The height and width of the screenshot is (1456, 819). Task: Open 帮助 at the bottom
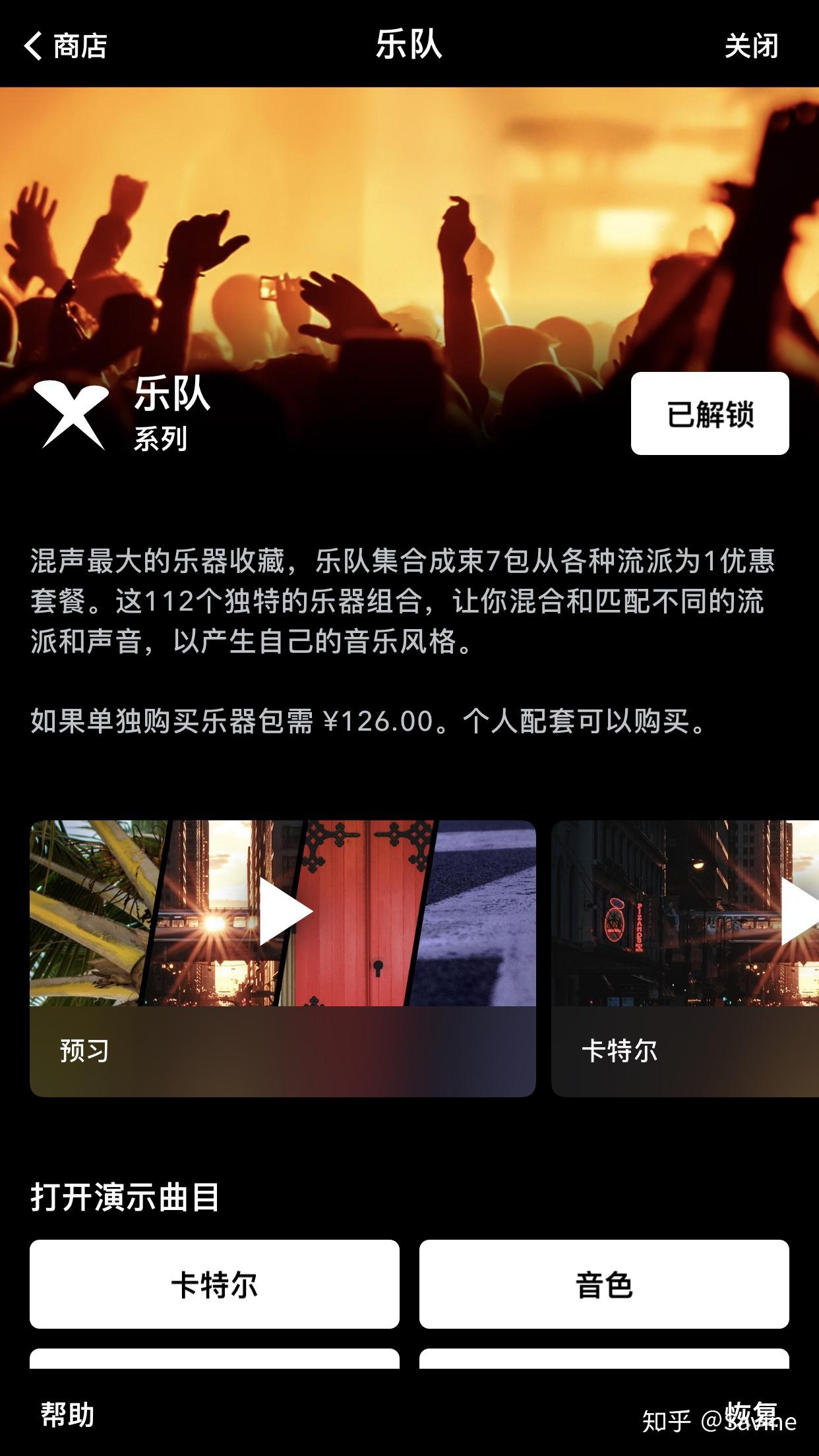click(67, 1414)
